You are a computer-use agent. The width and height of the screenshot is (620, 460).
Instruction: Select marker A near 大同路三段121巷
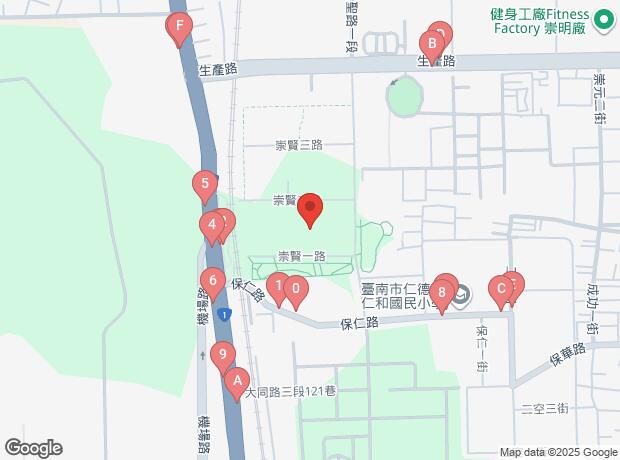(237, 382)
